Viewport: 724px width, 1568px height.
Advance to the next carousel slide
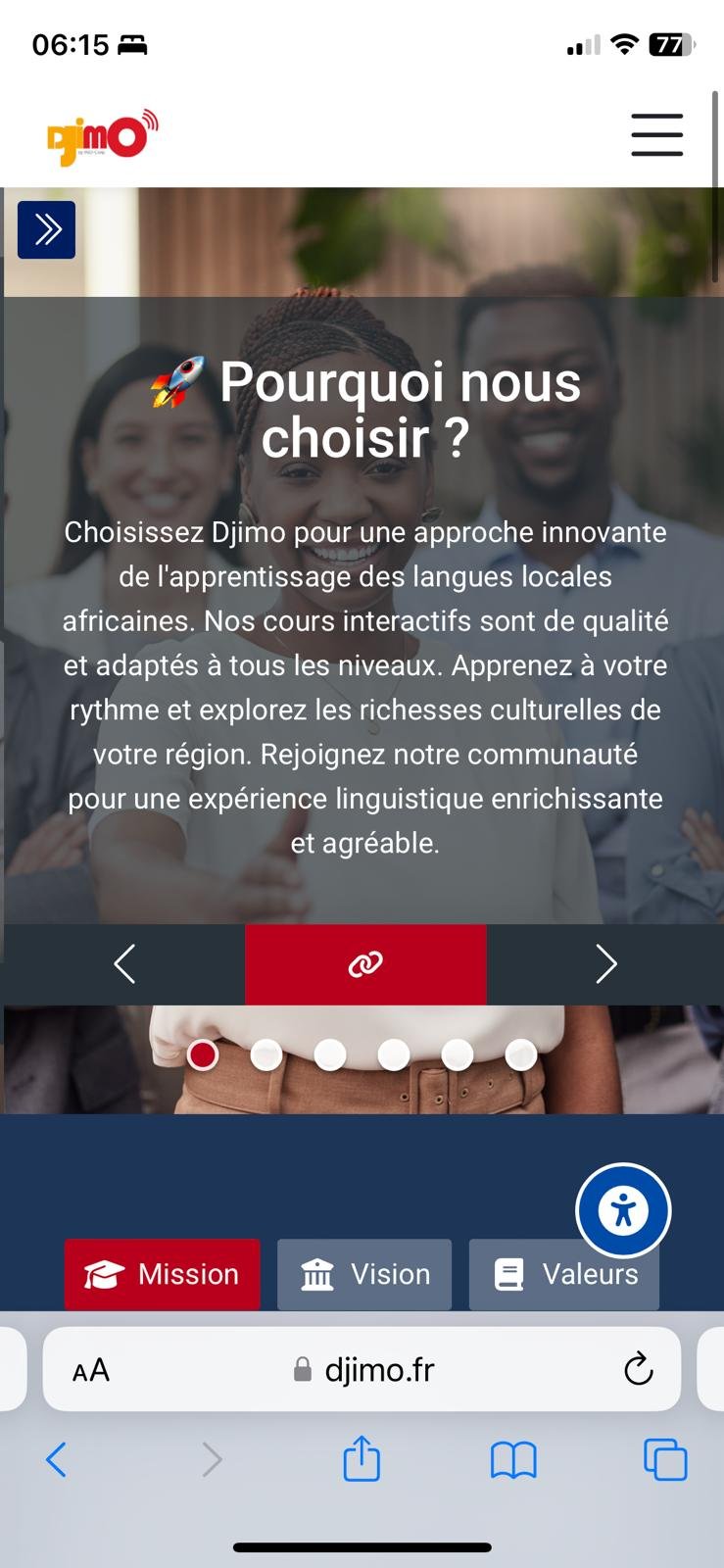point(606,964)
